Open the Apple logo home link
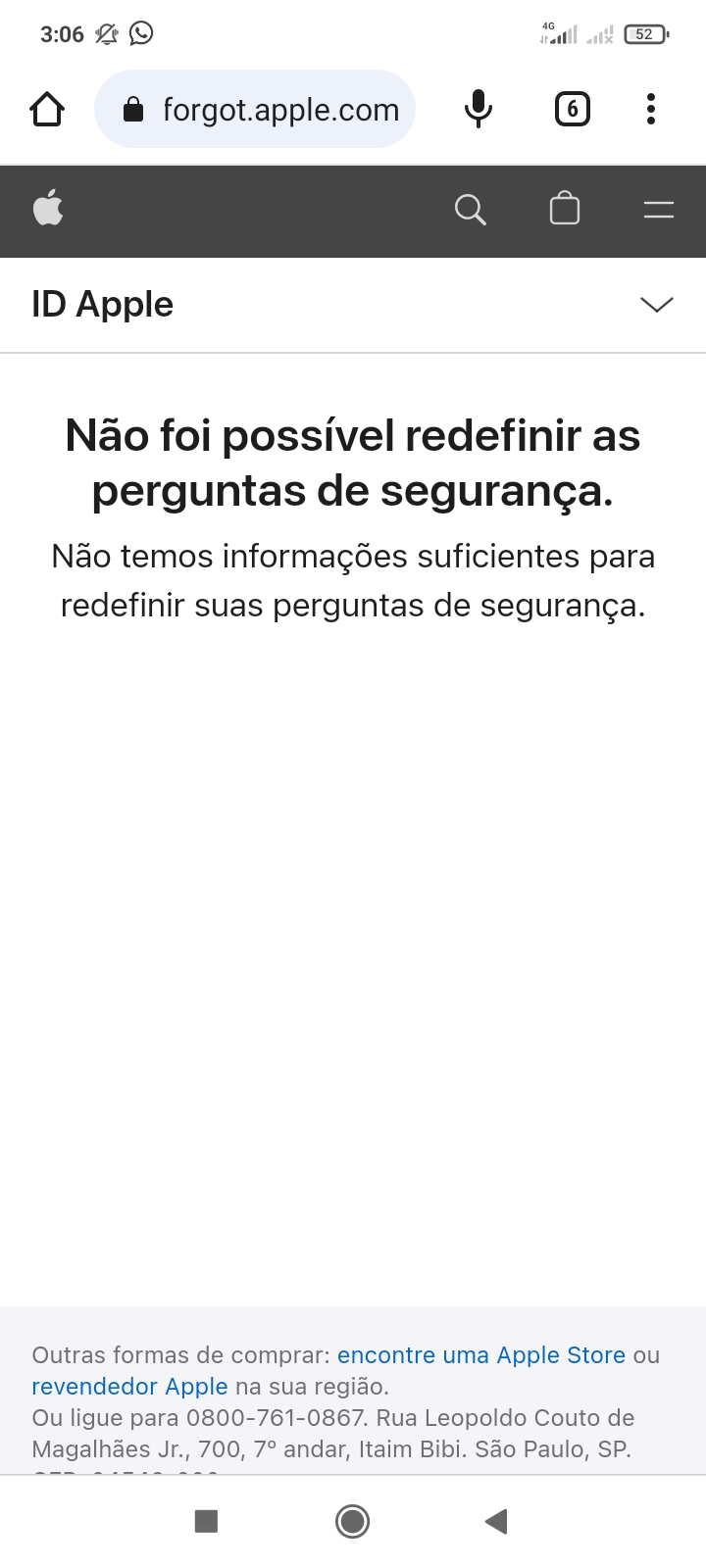The width and height of the screenshot is (706, 1568). 48,209
